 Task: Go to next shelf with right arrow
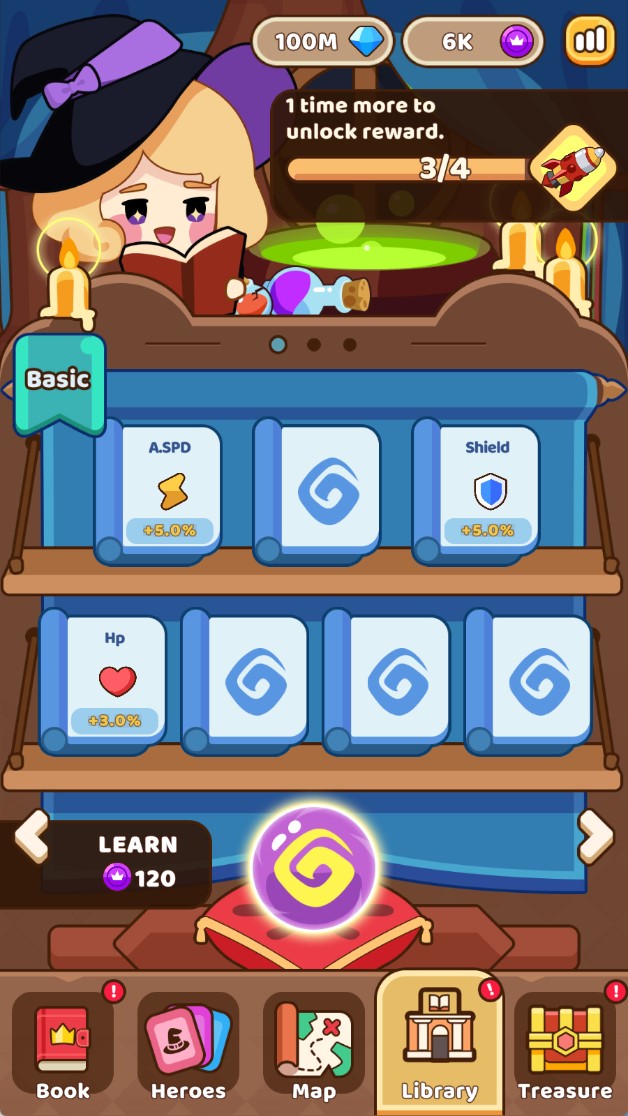point(596,835)
